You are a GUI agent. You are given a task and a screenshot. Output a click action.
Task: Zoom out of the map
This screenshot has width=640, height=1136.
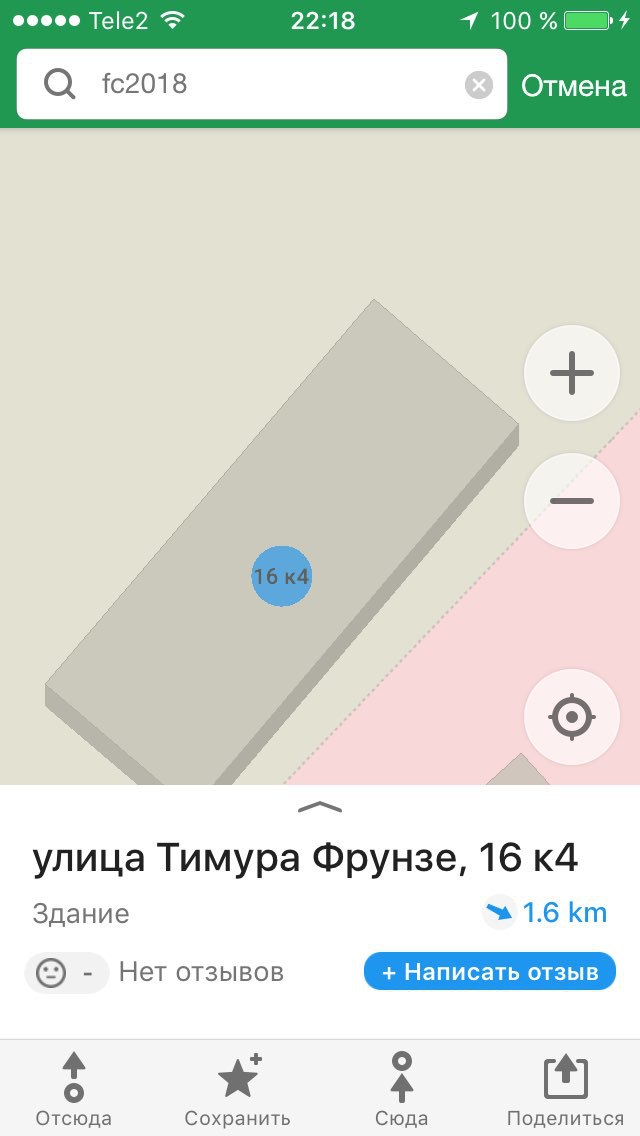click(572, 501)
